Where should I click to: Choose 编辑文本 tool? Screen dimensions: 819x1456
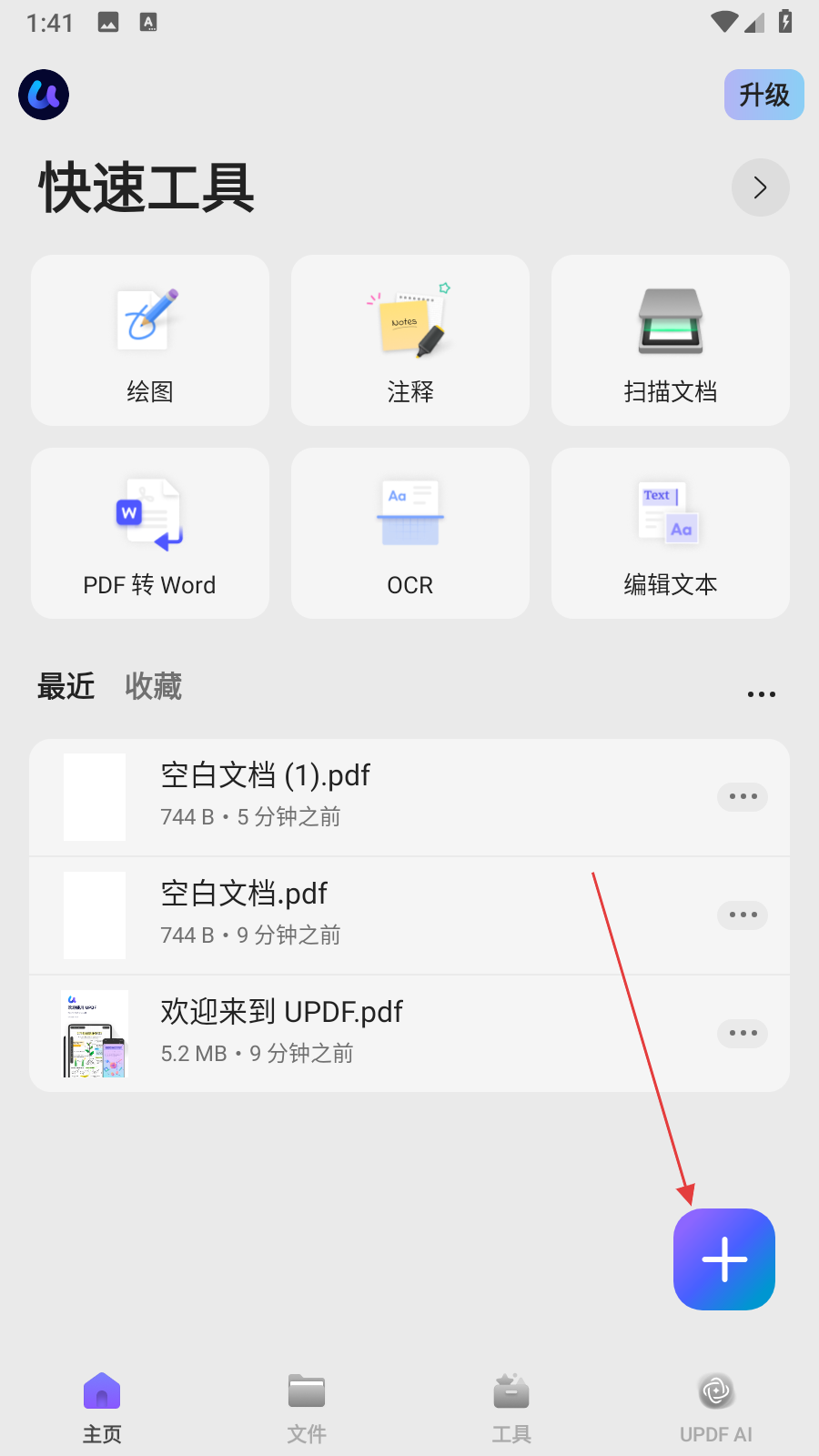coord(671,533)
